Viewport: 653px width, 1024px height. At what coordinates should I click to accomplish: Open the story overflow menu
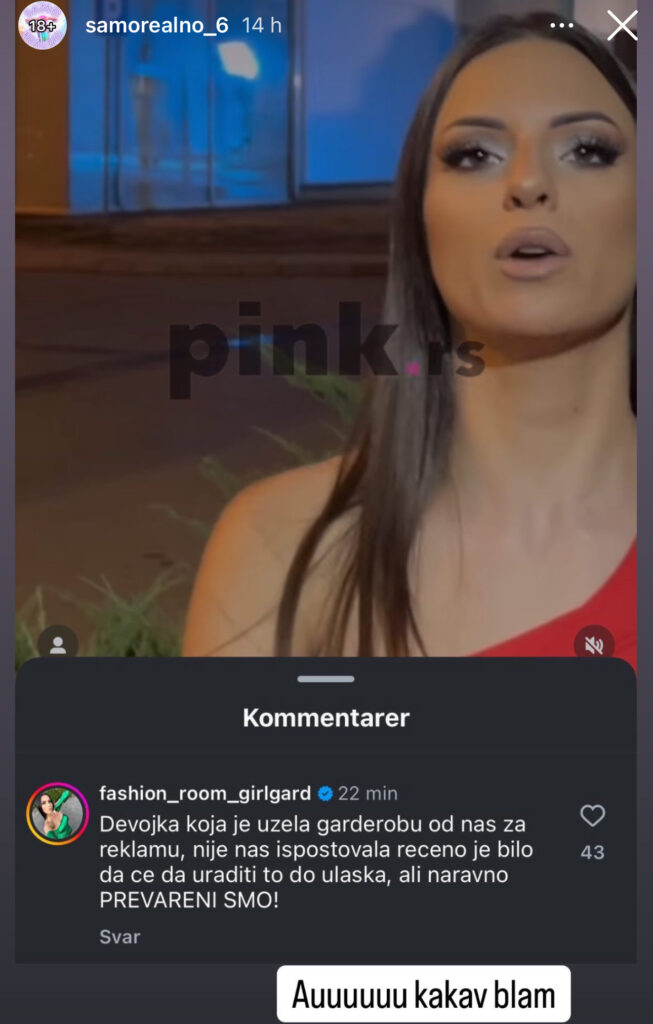[x=562, y=25]
